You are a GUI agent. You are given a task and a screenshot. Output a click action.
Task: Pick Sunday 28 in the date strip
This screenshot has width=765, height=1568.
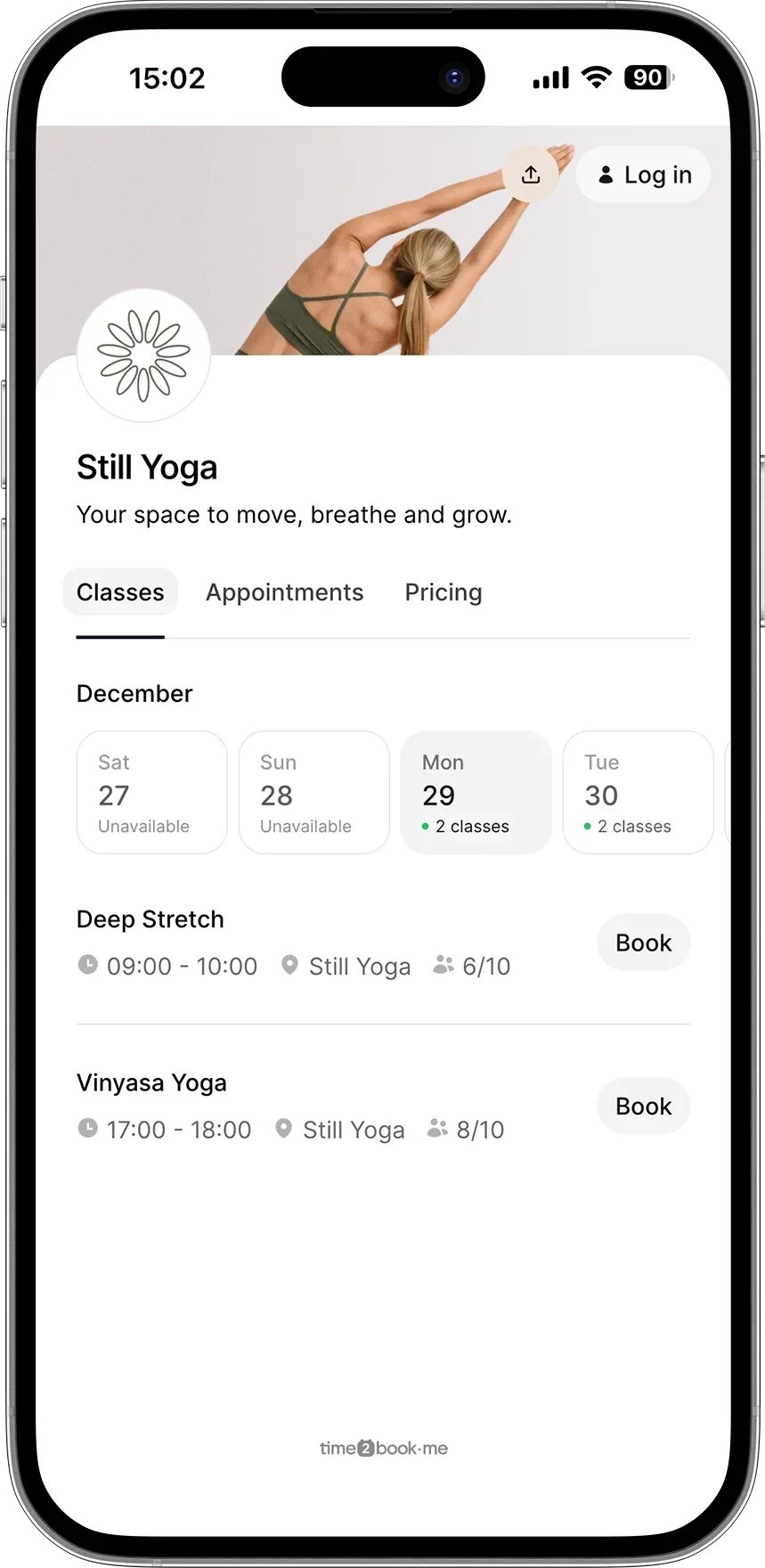point(313,792)
